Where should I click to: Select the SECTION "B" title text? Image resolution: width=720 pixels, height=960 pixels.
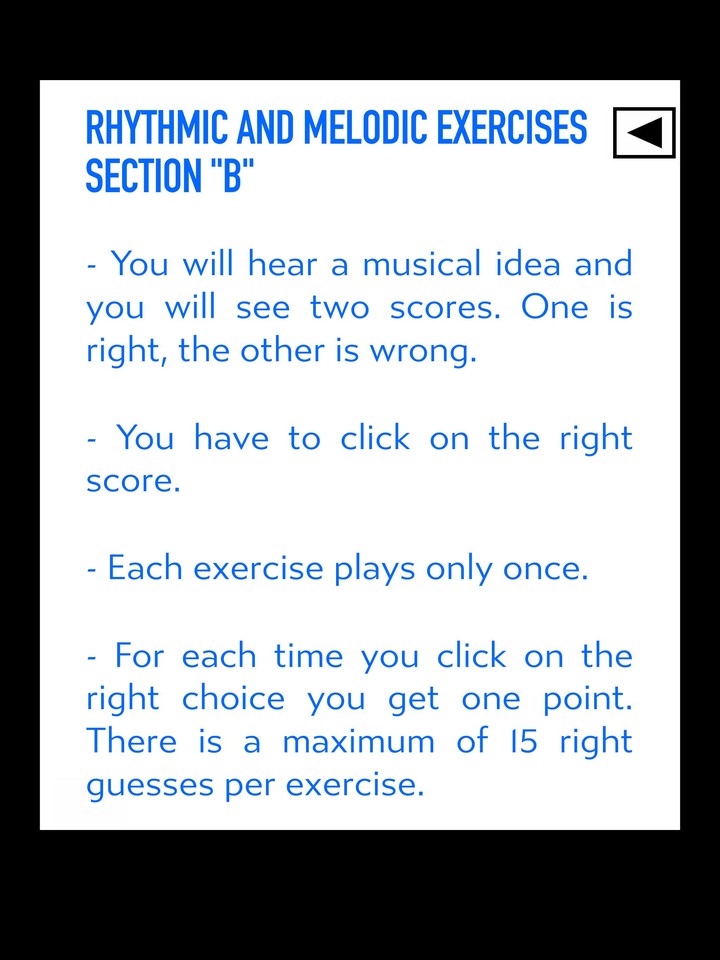point(171,177)
